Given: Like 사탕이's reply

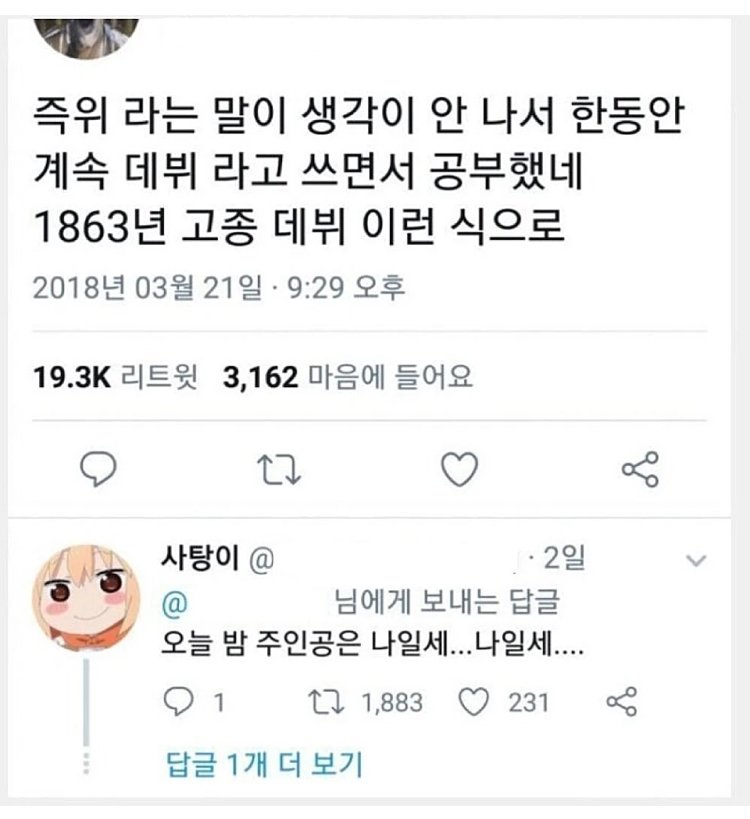Looking at the screenshot, I should coord(473,702).
